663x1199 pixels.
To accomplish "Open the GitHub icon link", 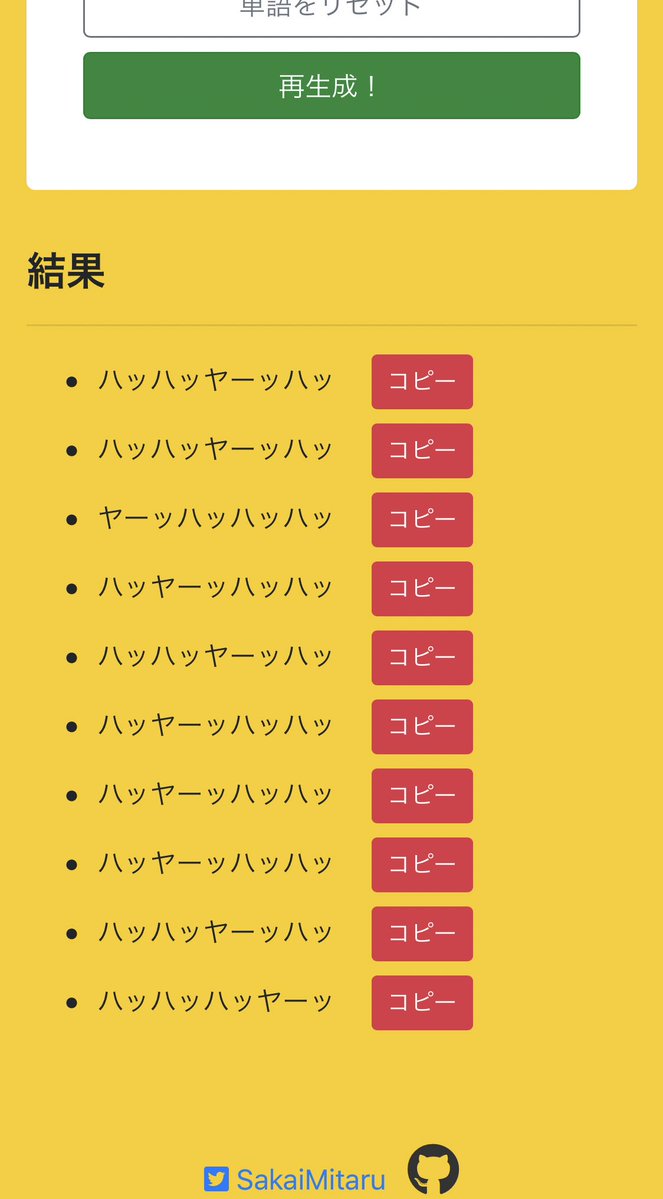I will point(433,1169).
